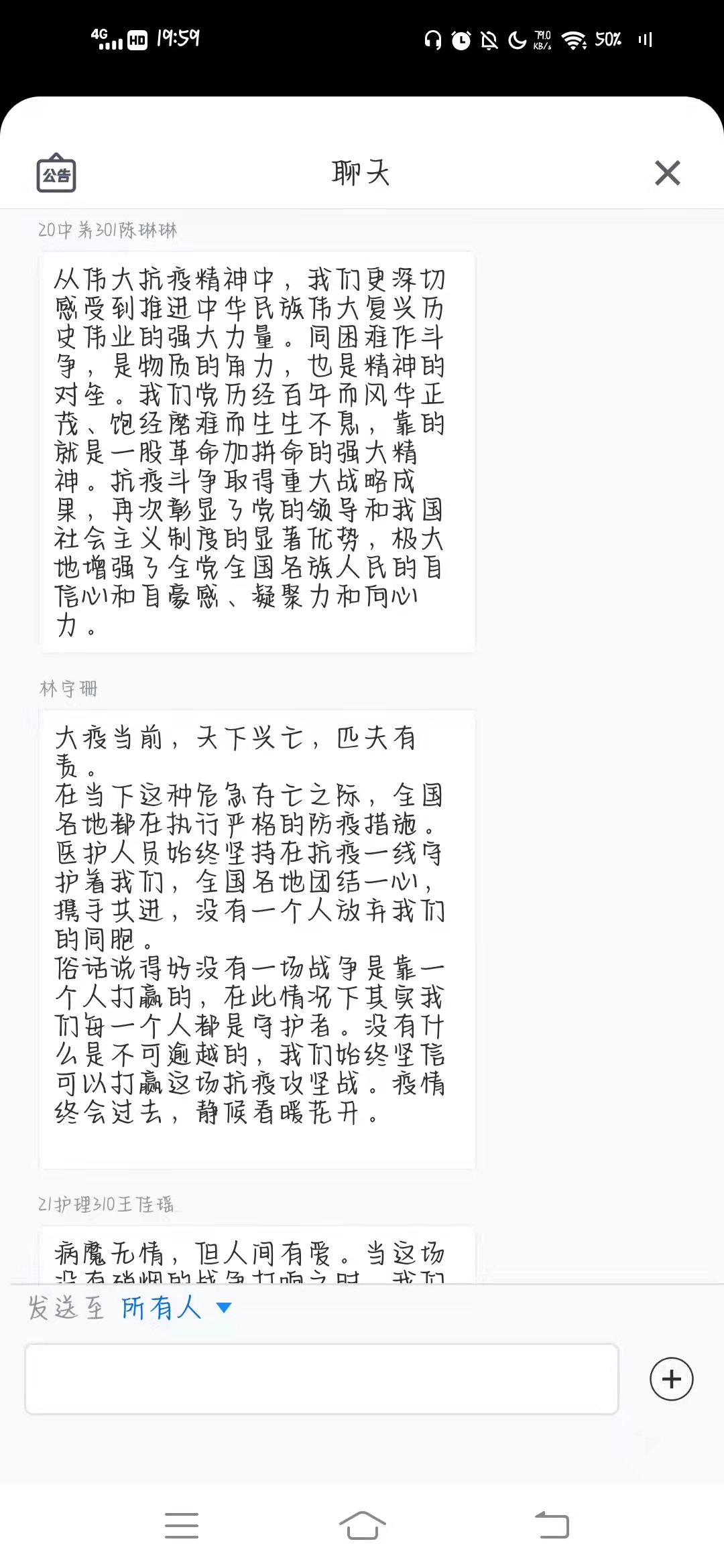Screen dimensions: 724x1568
Task: Navigate back with the system back button
Action: point(552,1525)
